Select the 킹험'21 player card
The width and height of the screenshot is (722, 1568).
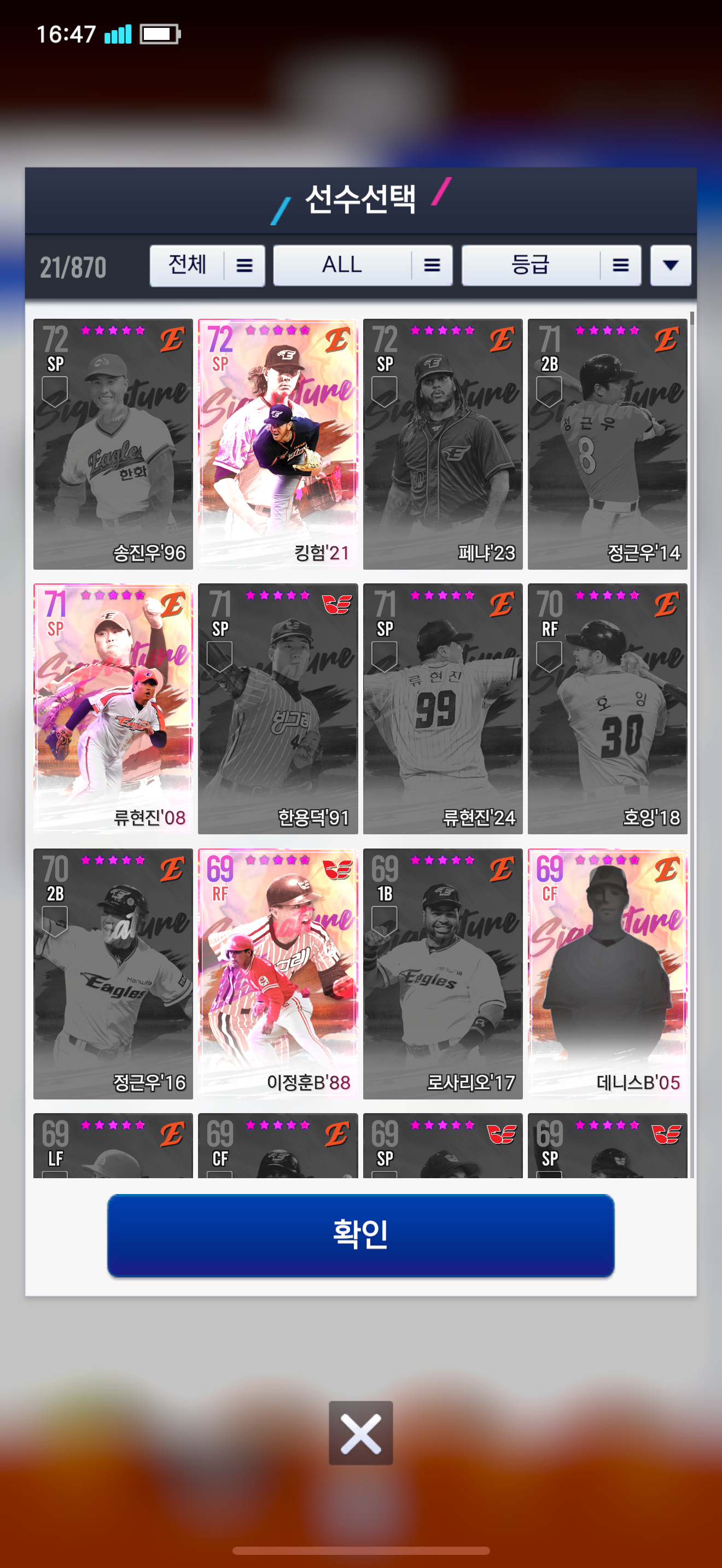[x=278, y=444]
